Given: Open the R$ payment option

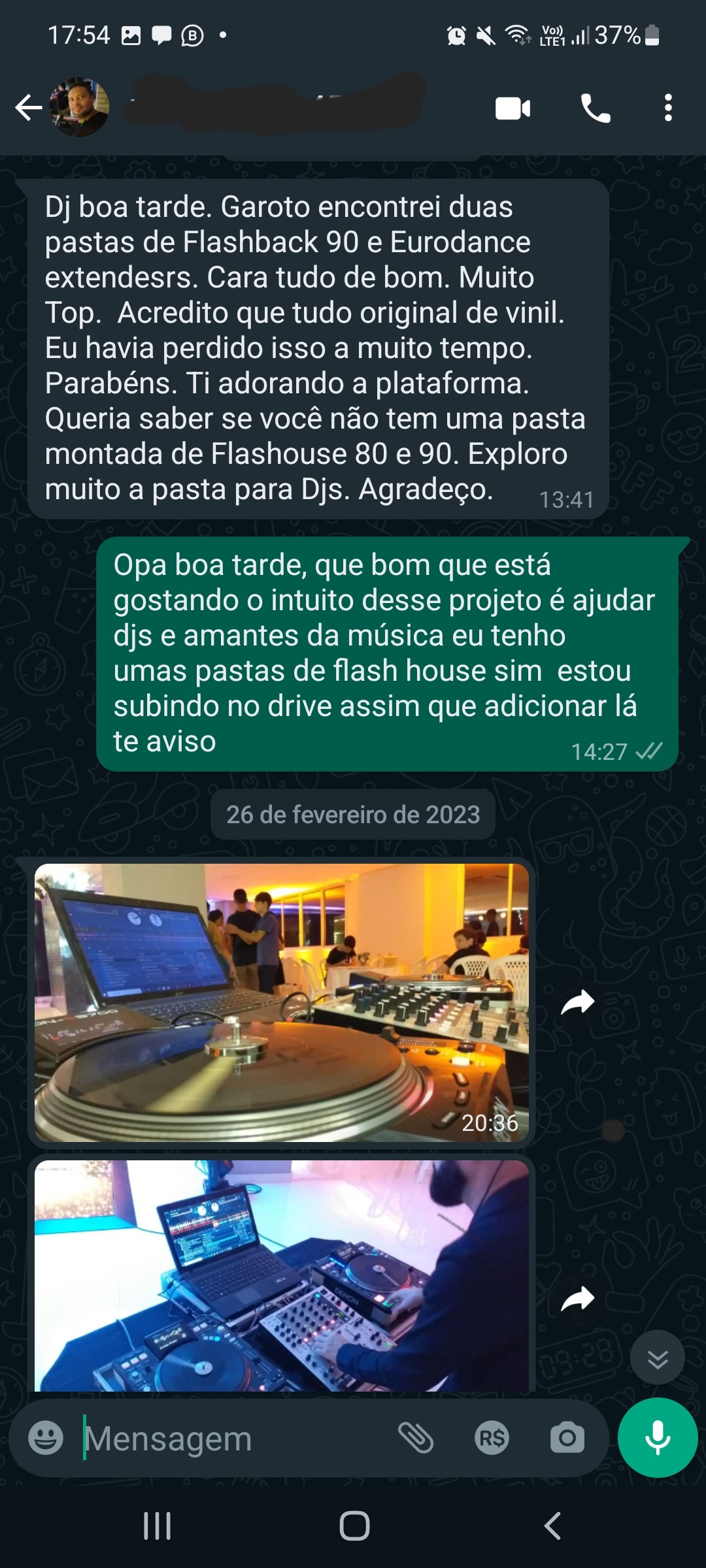Looking at the screenshot, I should (x=492, y=1438).
